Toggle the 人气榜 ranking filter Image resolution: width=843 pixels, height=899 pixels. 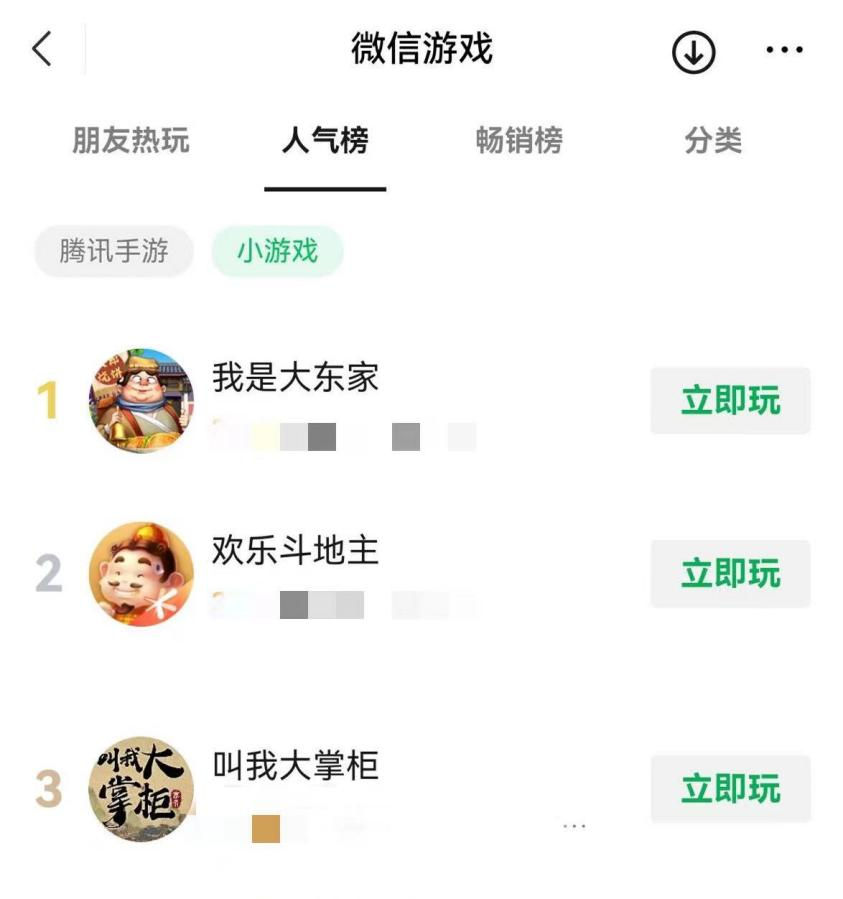(325, 143)
